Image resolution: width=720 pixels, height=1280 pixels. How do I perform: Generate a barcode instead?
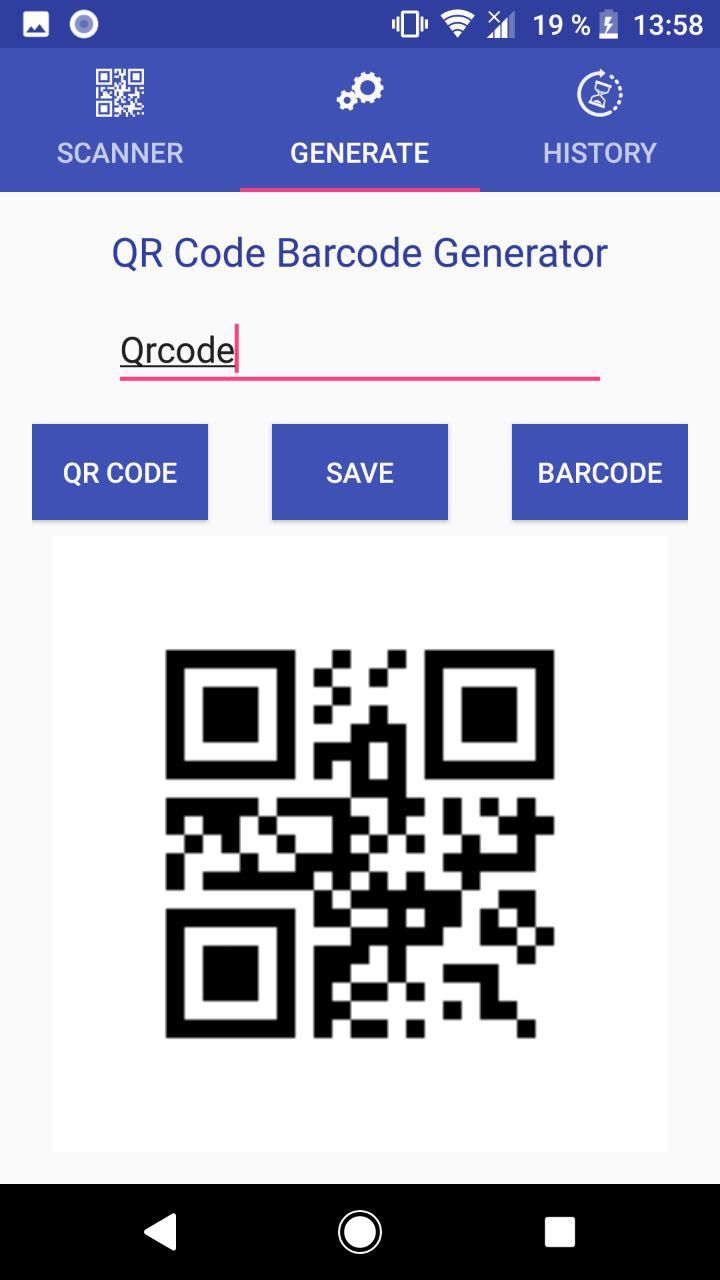600,472
